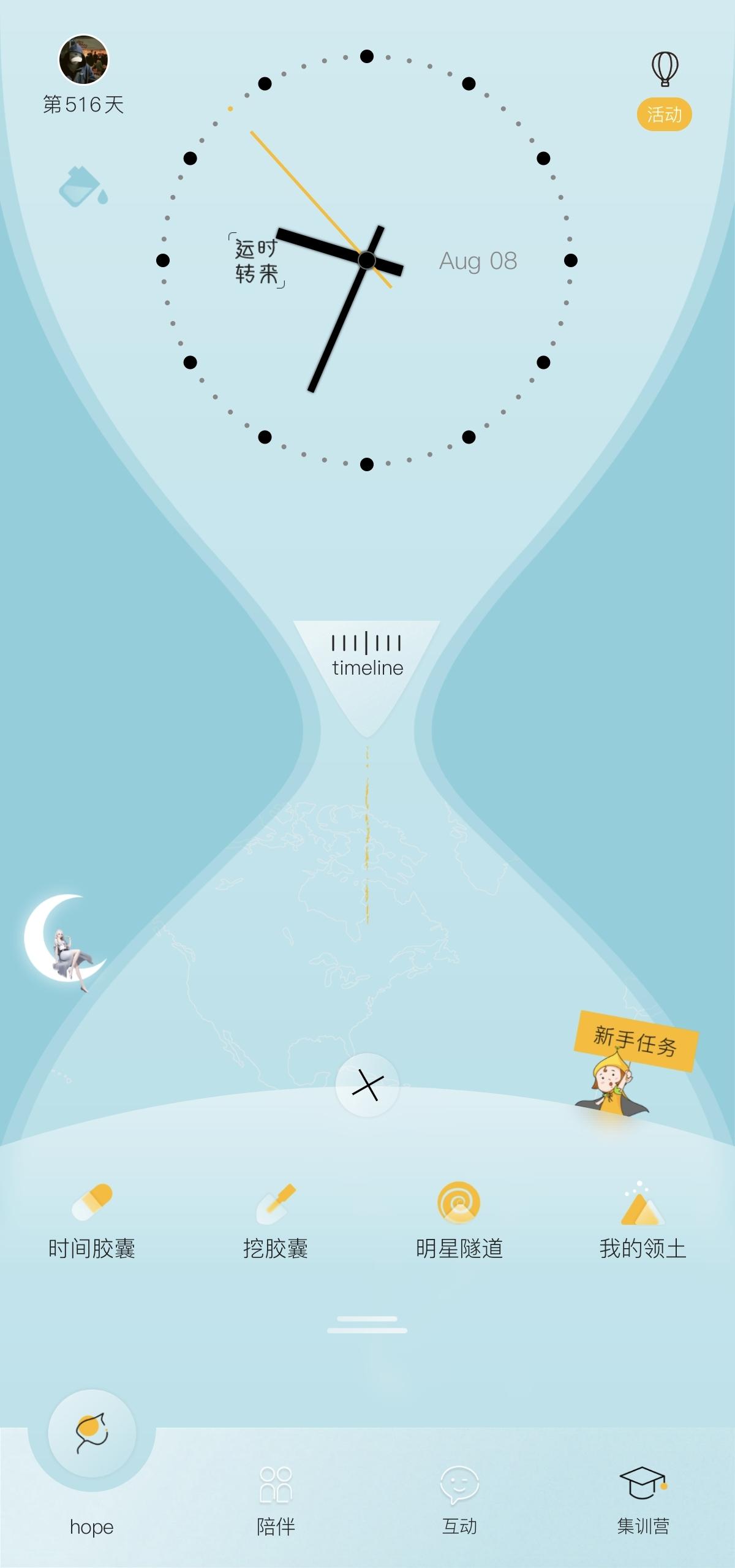
Task: Open 时间胶囊 time capsule
Action: pos(92,1219)
